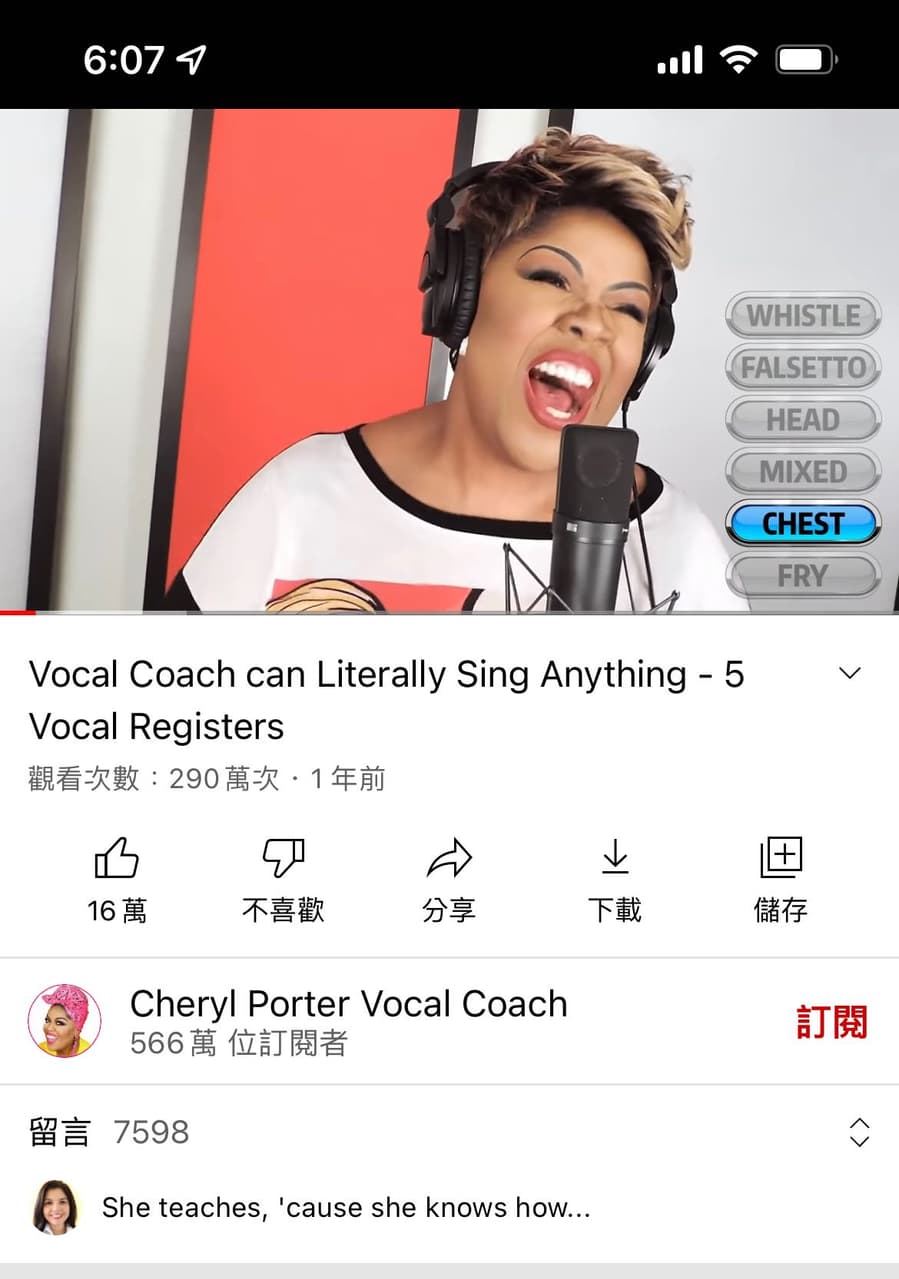Like this video
Image resolution: width=899 pixels, height=1279 pixels.
tap(116, 879)
